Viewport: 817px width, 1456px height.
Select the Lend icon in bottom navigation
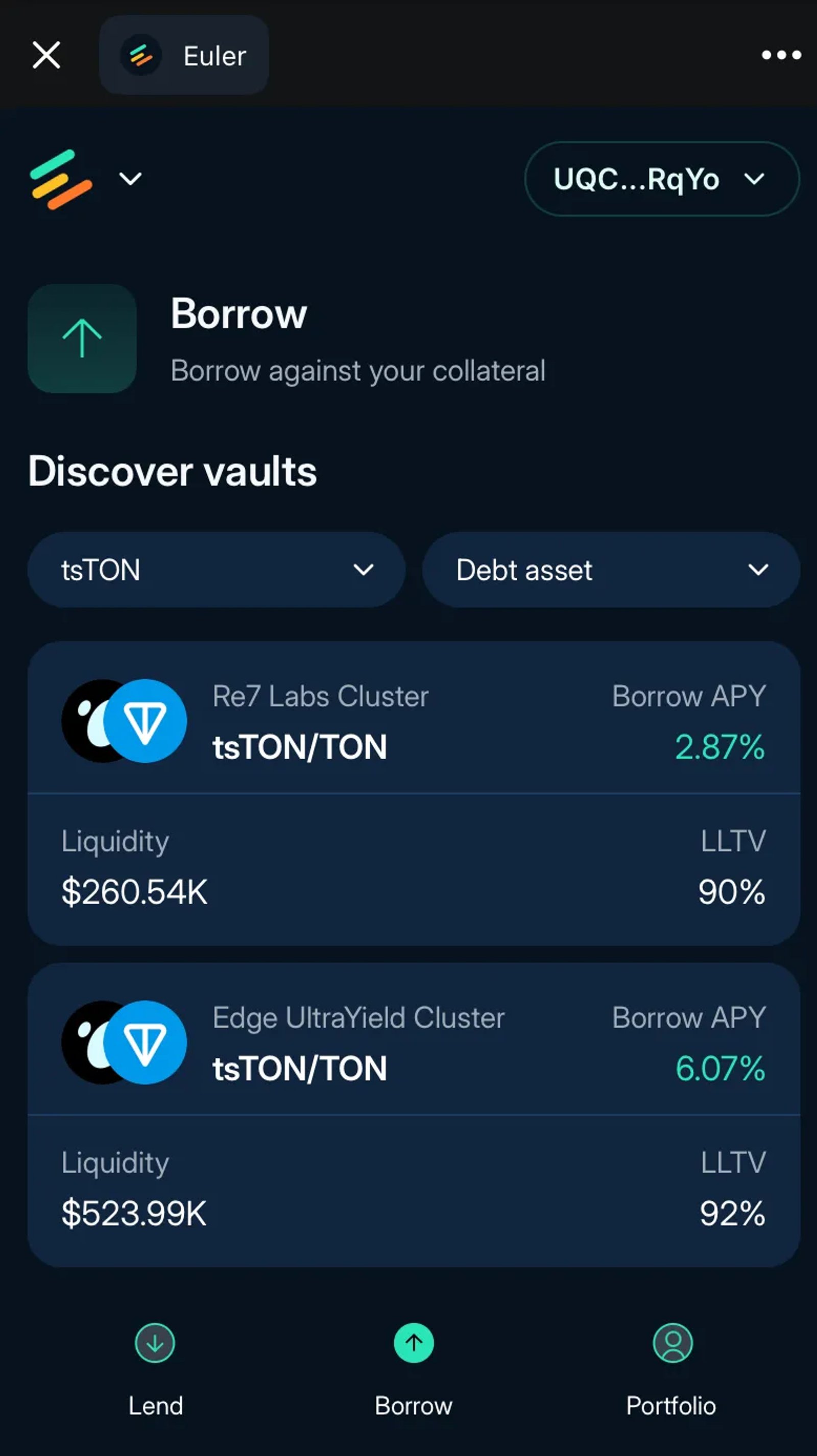coord(155,1343)
